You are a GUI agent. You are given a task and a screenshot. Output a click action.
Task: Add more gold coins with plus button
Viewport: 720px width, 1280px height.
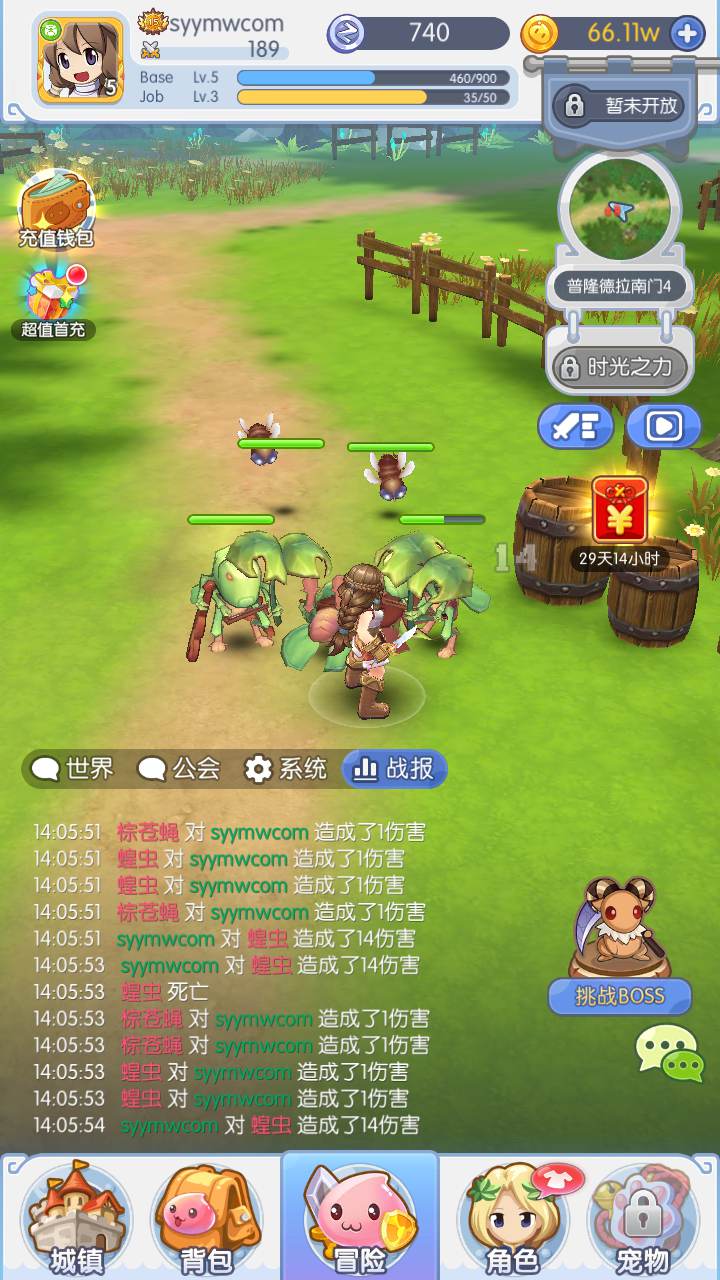click(x=687, y=33)
